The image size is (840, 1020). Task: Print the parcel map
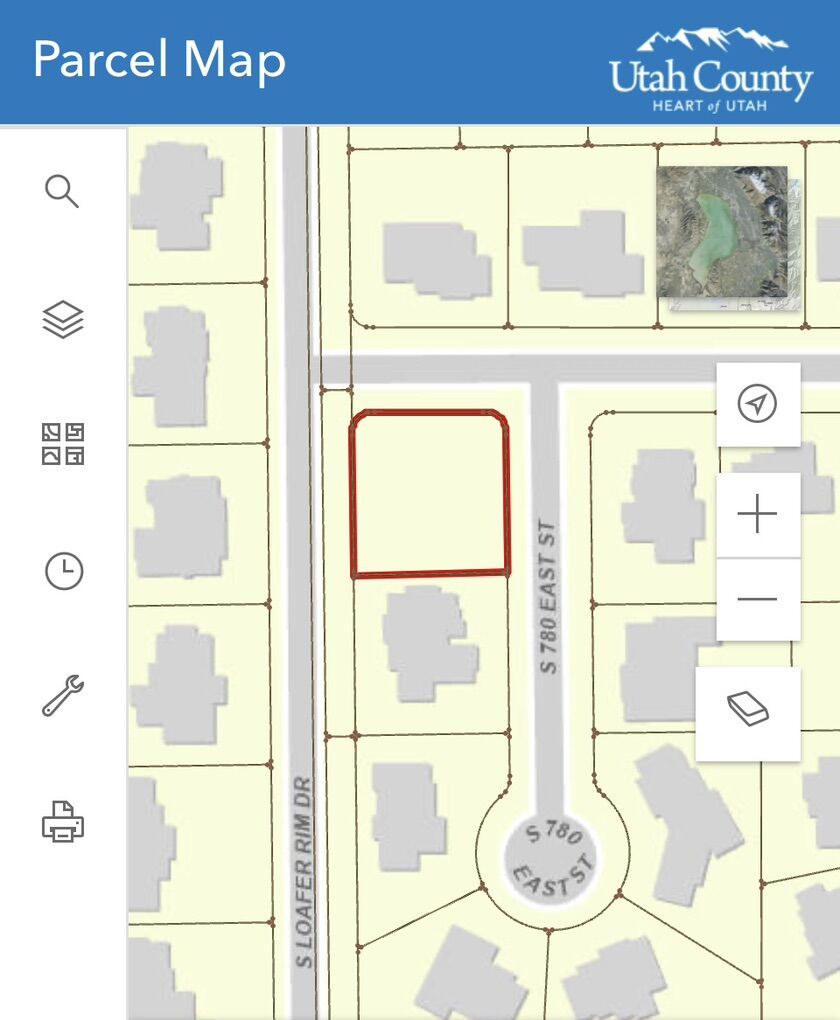(62, 821)
